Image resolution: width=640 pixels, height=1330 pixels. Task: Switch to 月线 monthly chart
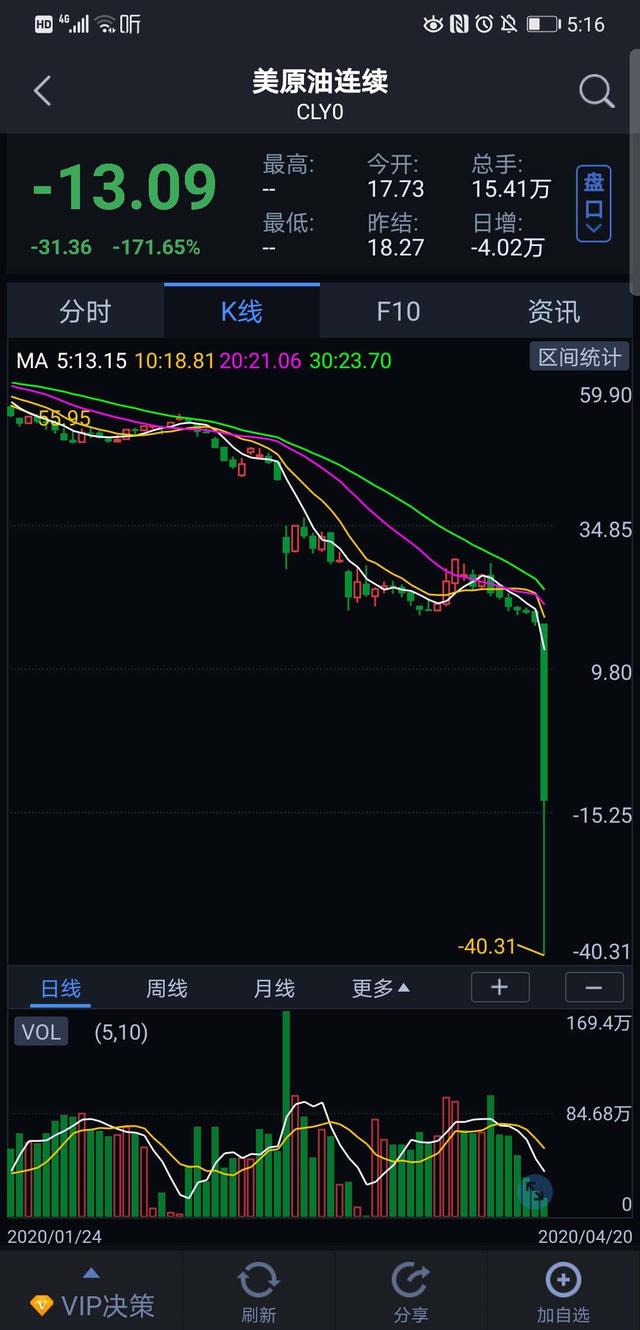point(273,988)
